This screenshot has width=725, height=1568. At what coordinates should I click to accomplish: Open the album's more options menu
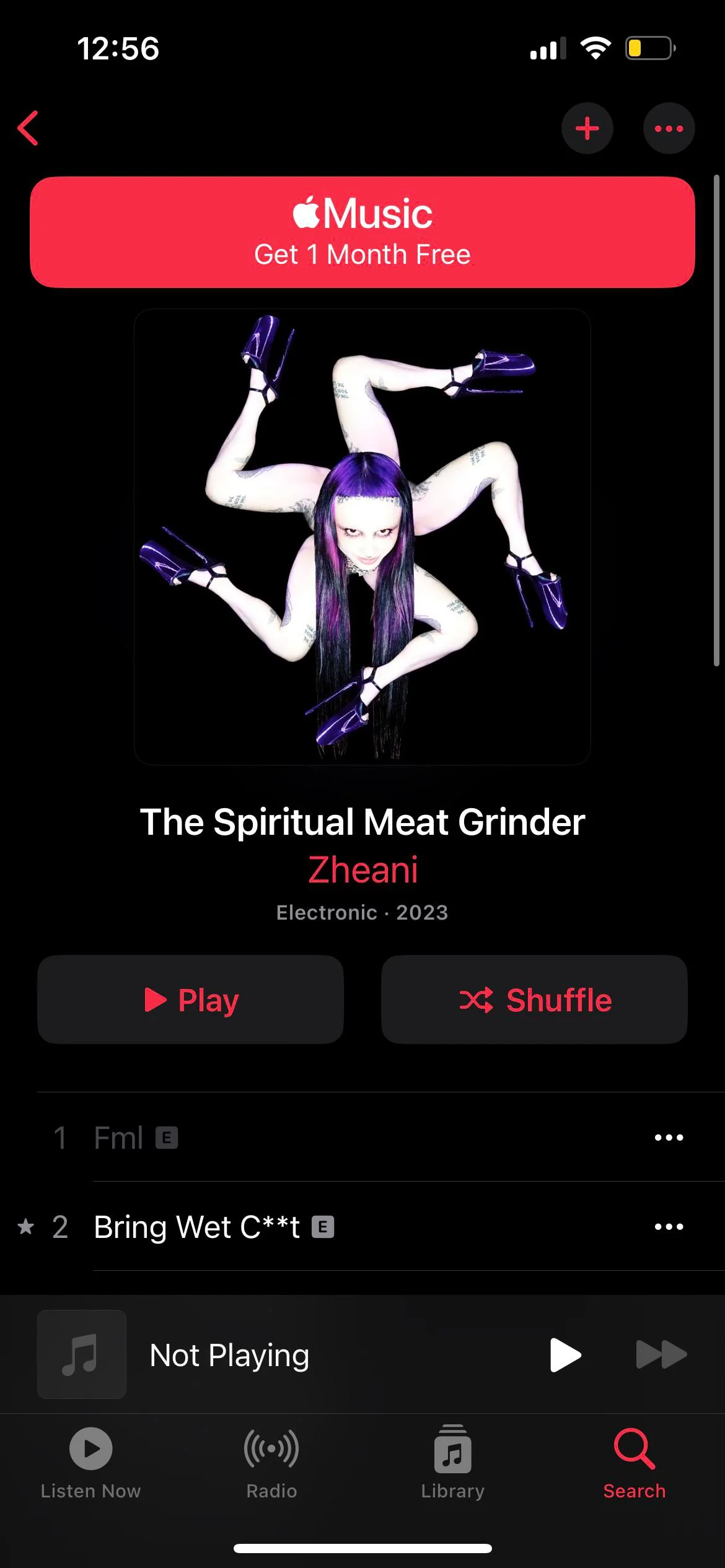coord(669,128)
